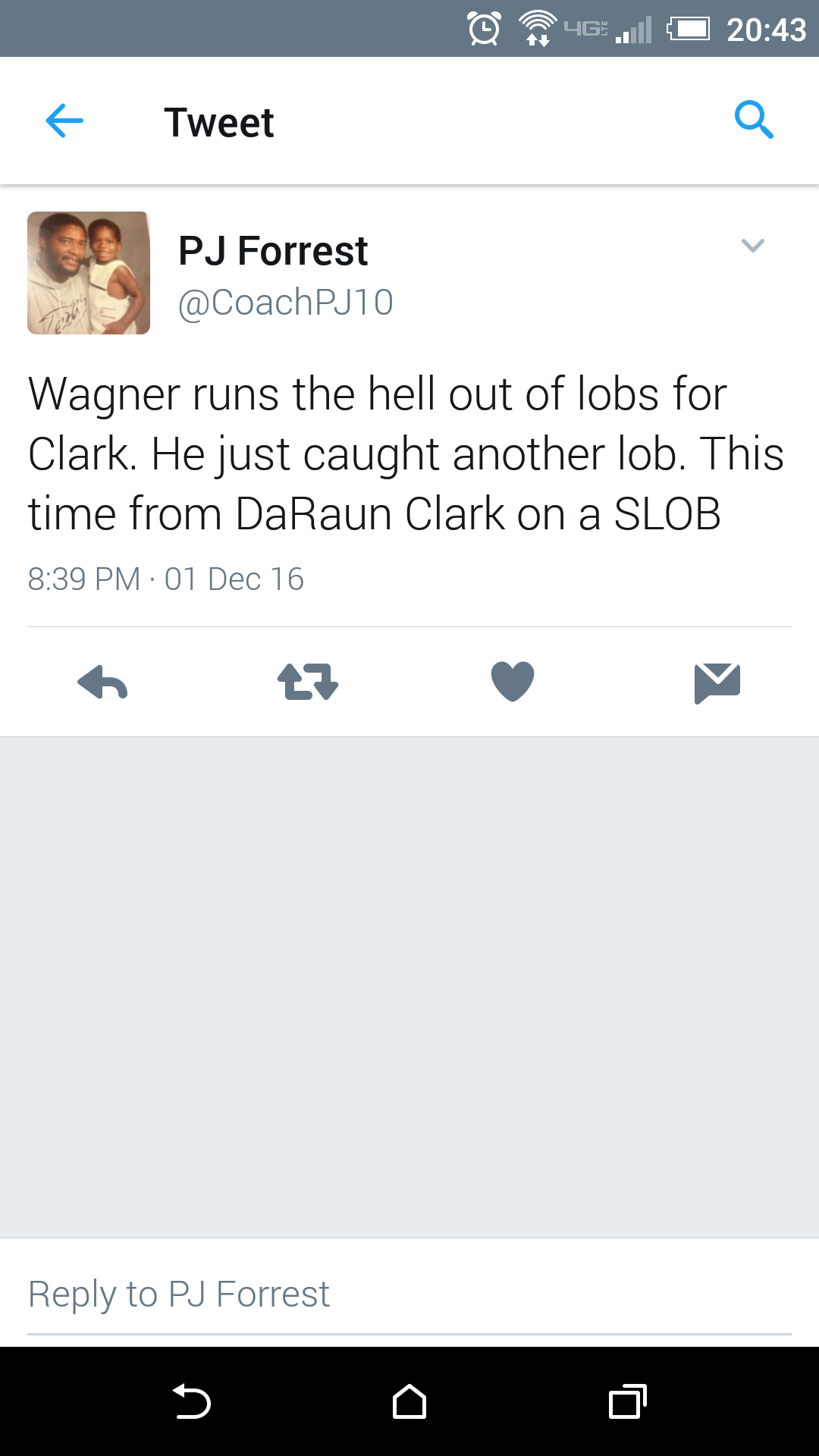The image size is (819, 1456).
Task: Like the tweet with the heart
Action: tap(513, 681)
